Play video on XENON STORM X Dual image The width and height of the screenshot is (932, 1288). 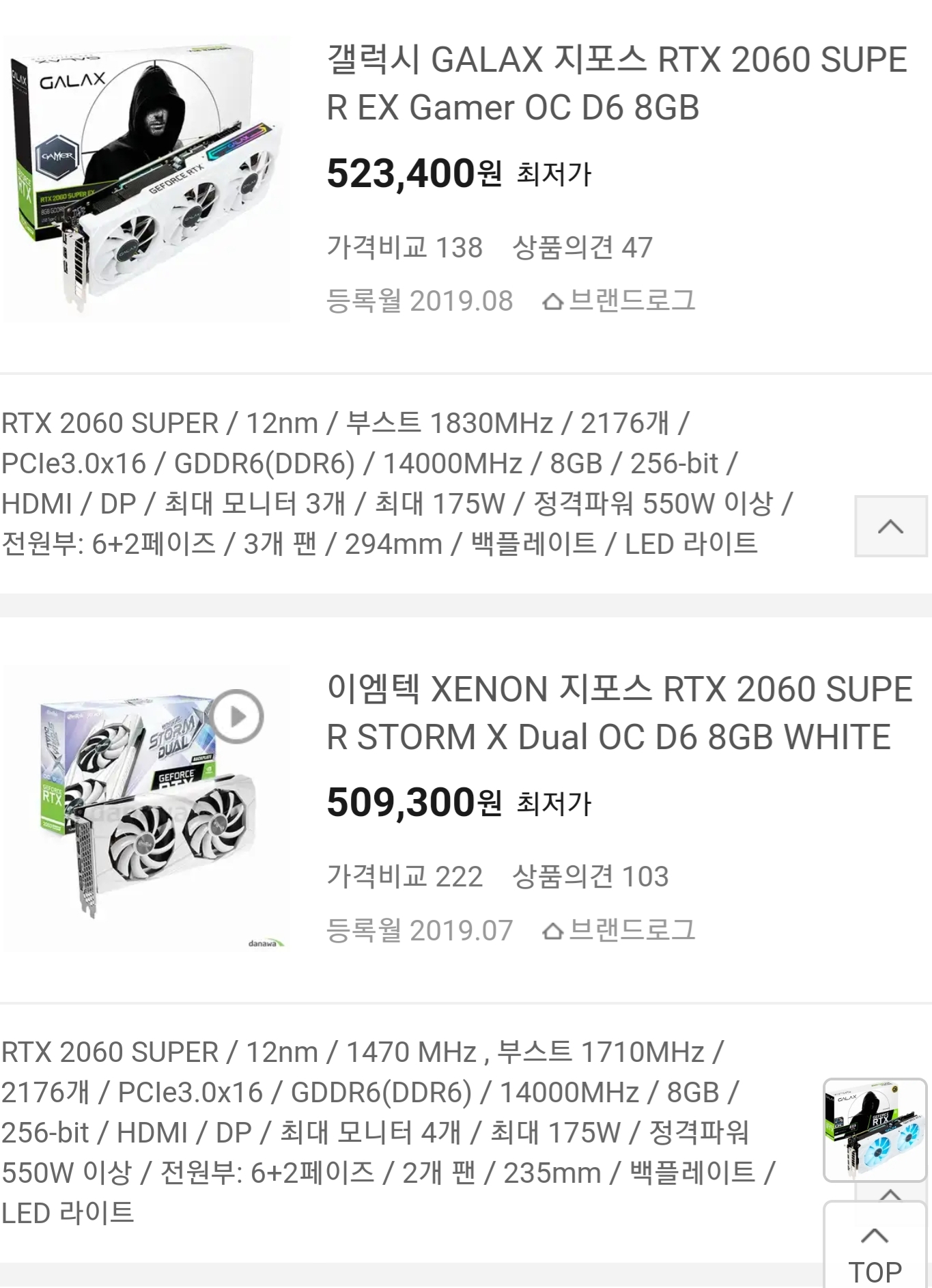(x=237, y=716)
